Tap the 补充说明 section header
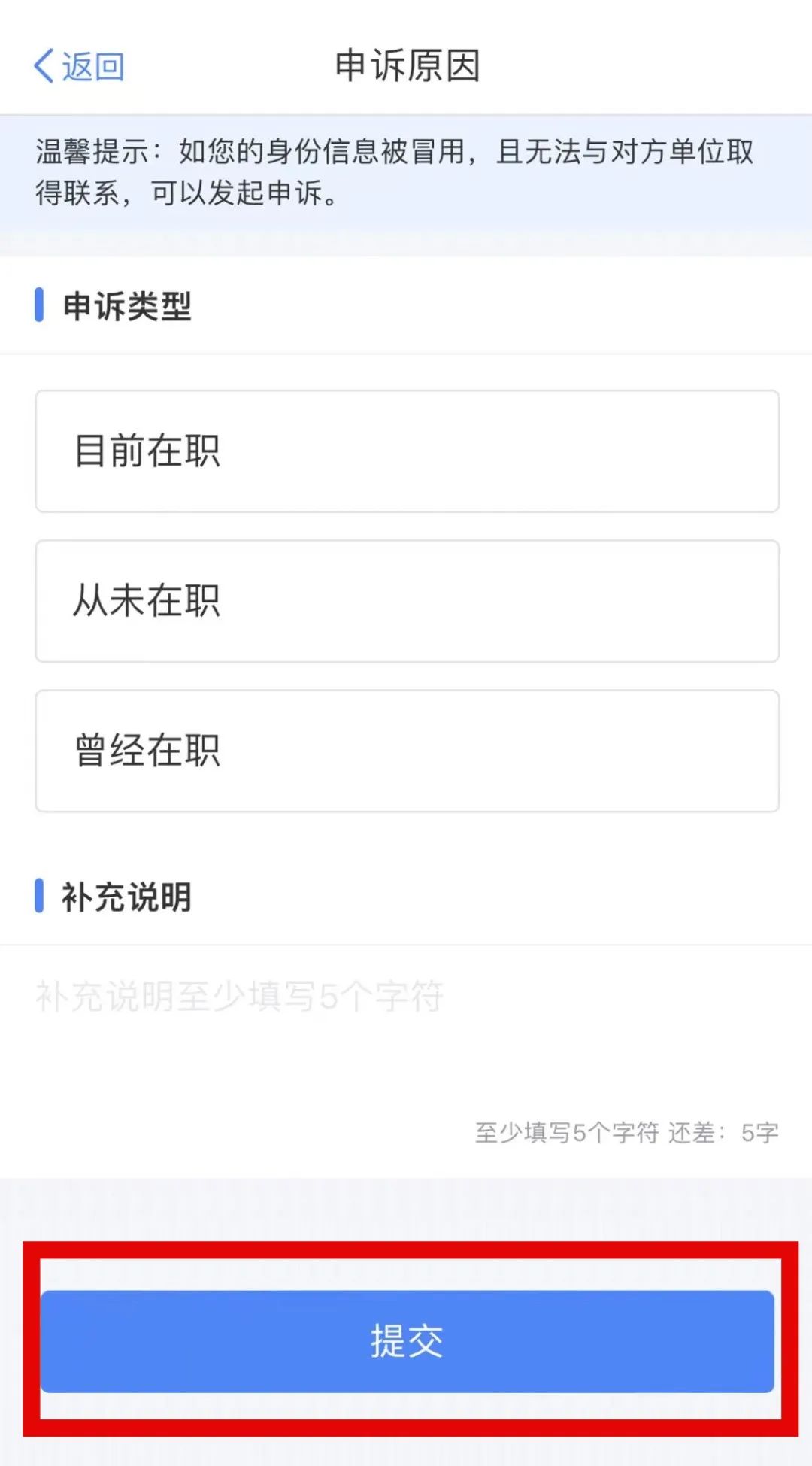 124,896
